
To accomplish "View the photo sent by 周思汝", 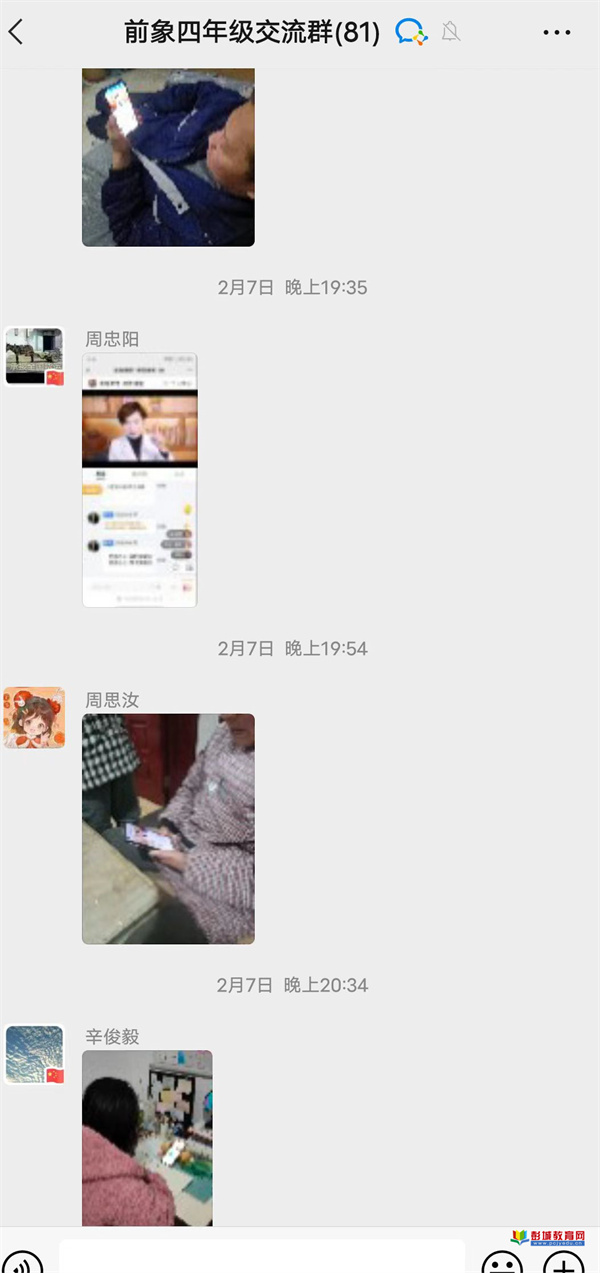I will pyautogui.click(x=168, y=828).
